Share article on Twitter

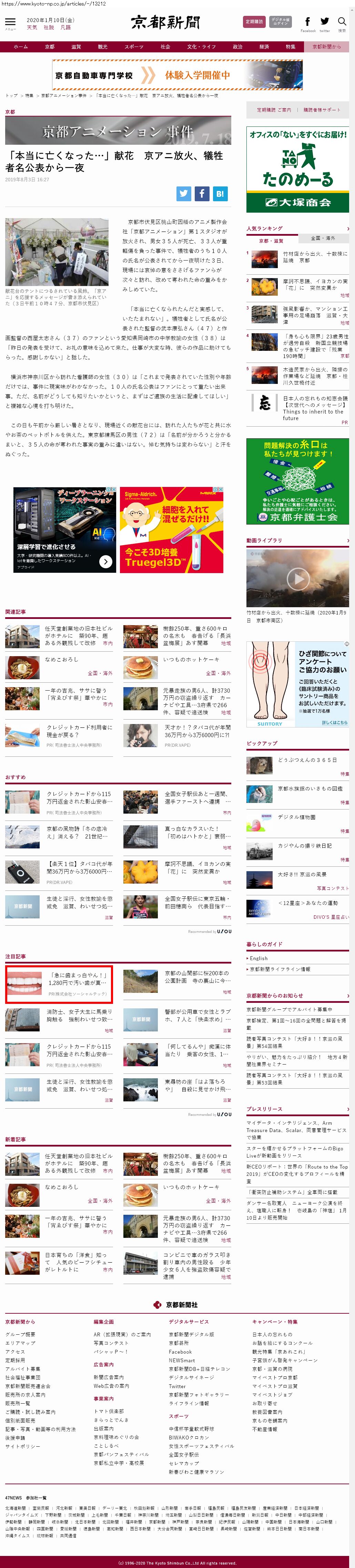[x=184, y=194]
